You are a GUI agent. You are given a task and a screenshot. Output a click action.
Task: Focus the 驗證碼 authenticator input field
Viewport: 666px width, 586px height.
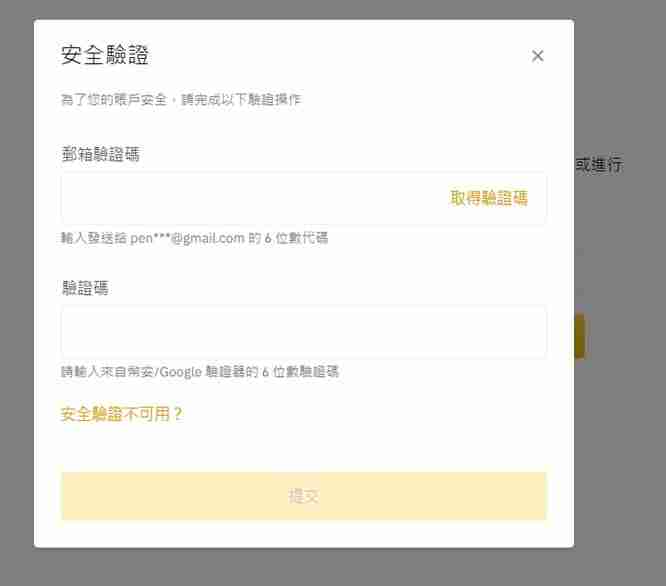tap(303, 332)
